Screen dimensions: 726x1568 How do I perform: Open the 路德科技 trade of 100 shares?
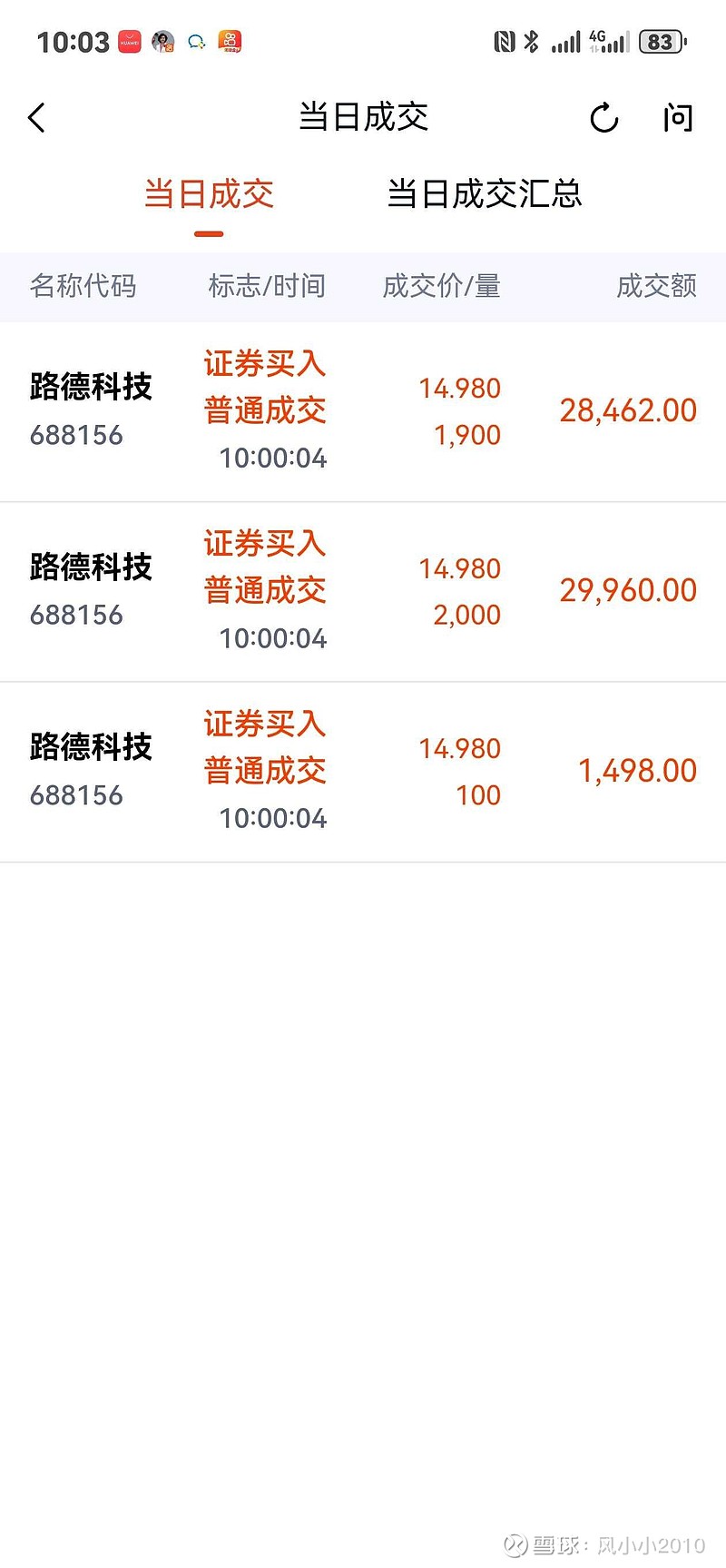click(x=363, y=771)
